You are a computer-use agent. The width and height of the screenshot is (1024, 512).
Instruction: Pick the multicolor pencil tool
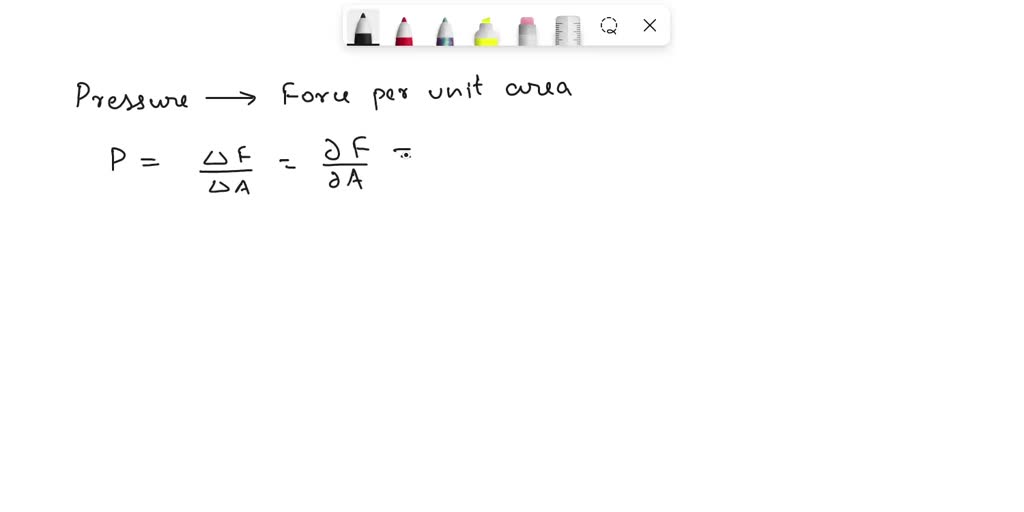point(445,30)
